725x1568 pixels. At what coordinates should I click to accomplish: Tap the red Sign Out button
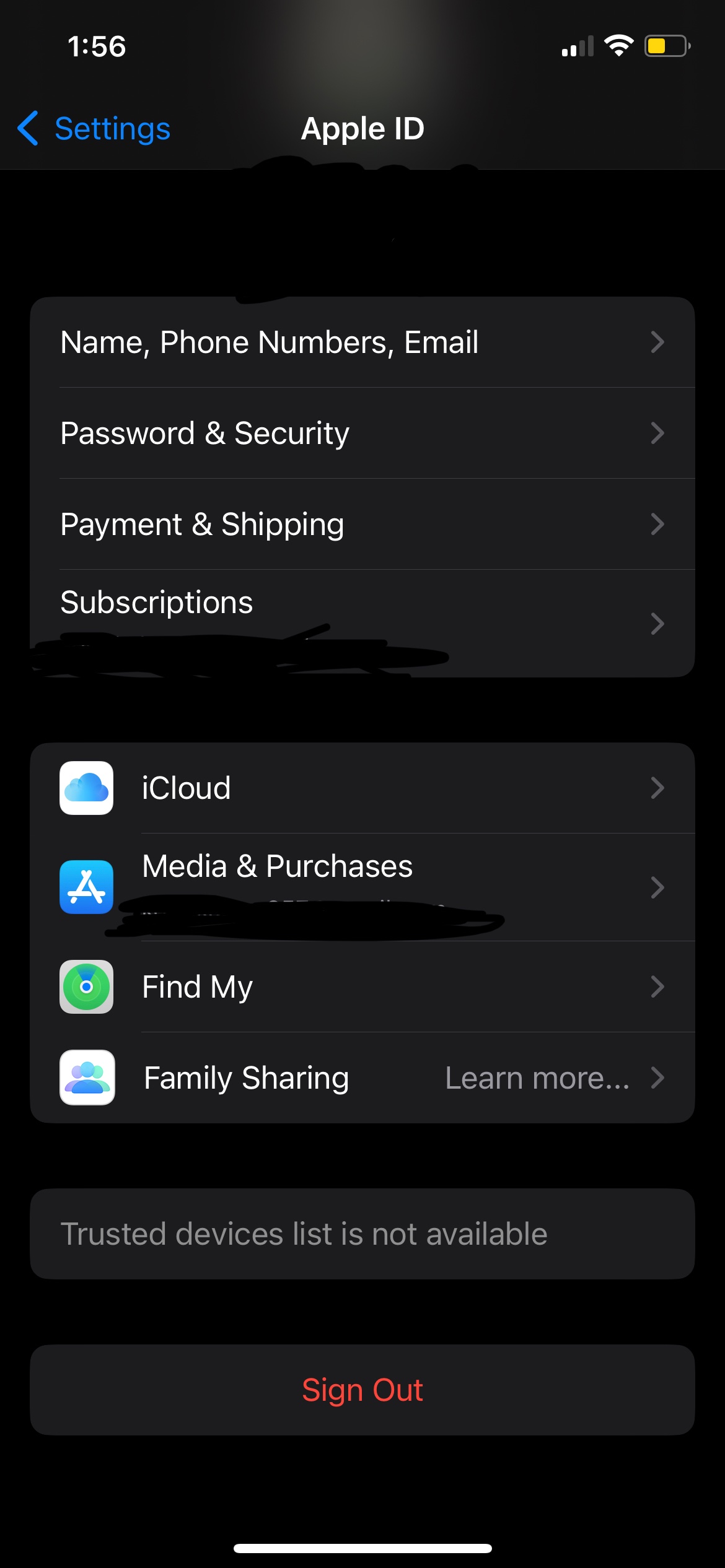tap(362, 1390)
